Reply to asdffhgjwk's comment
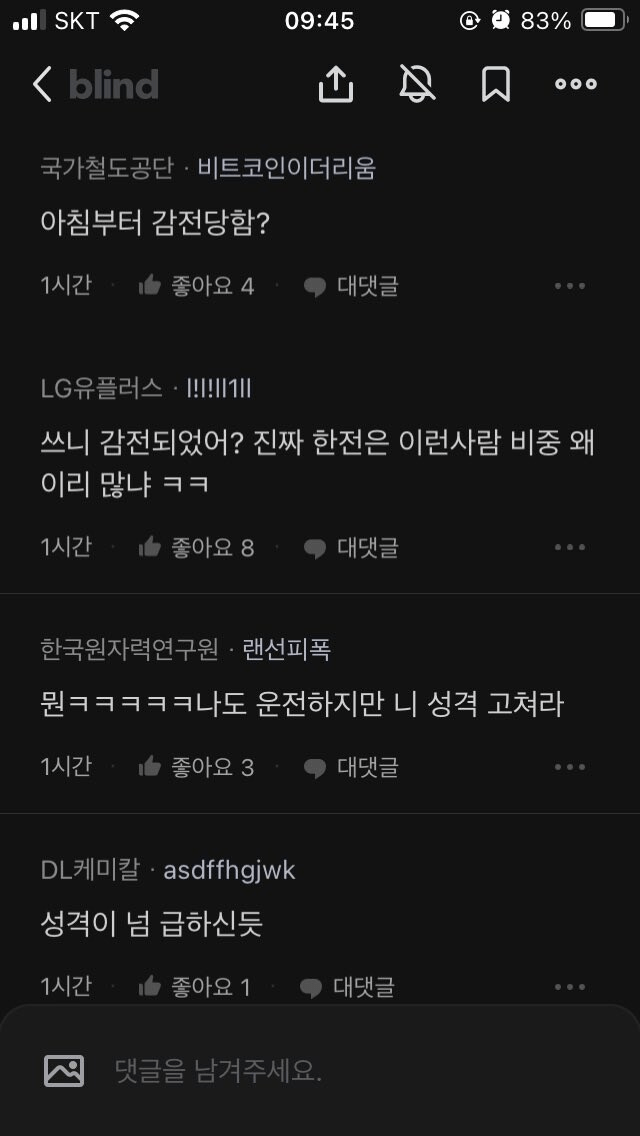Viewport: 640px width, 1136px height. coord(349,987)
